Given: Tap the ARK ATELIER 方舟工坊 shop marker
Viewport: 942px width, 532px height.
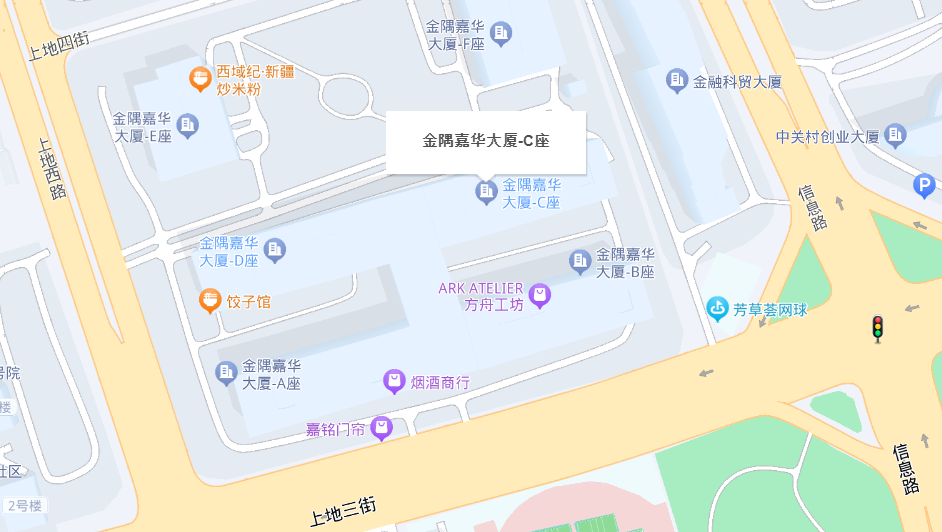Looking at the screenshot, I should 540,295.
